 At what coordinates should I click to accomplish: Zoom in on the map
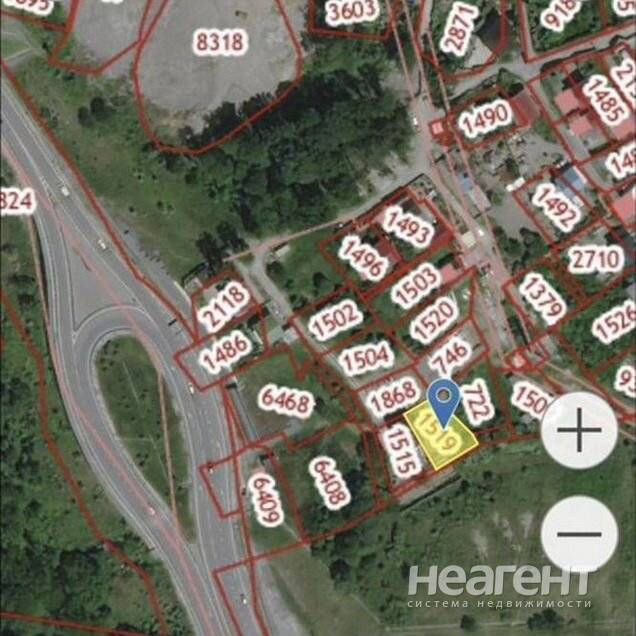[x=579, y=433]
